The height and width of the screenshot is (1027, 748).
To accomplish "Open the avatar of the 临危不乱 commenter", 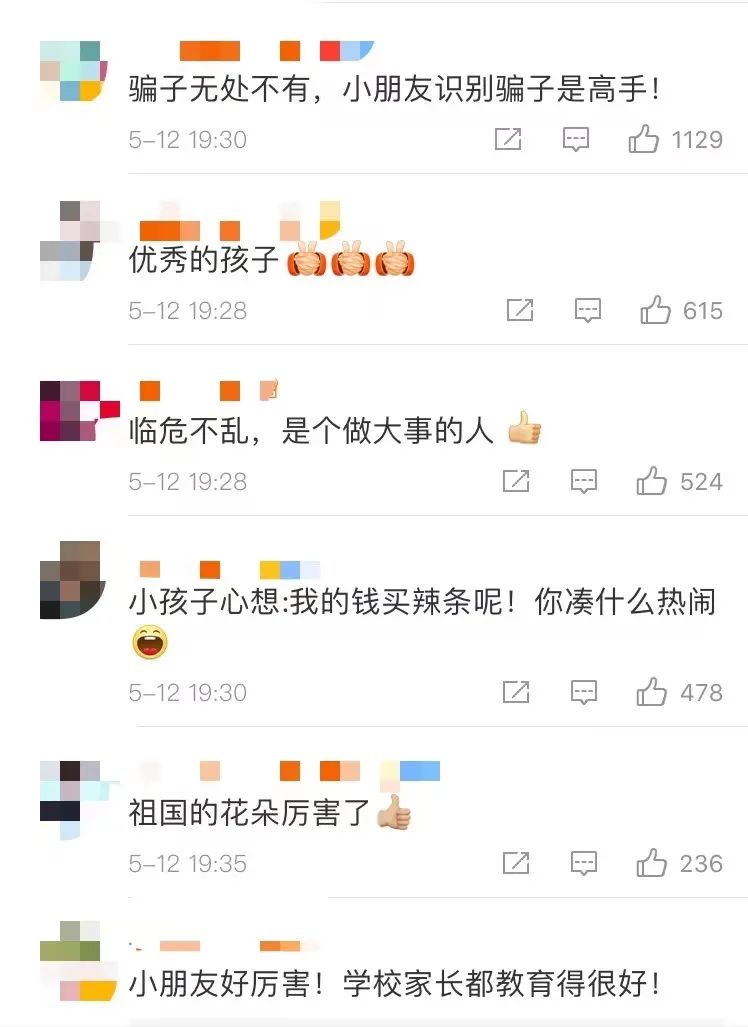I will coord(79,411).
